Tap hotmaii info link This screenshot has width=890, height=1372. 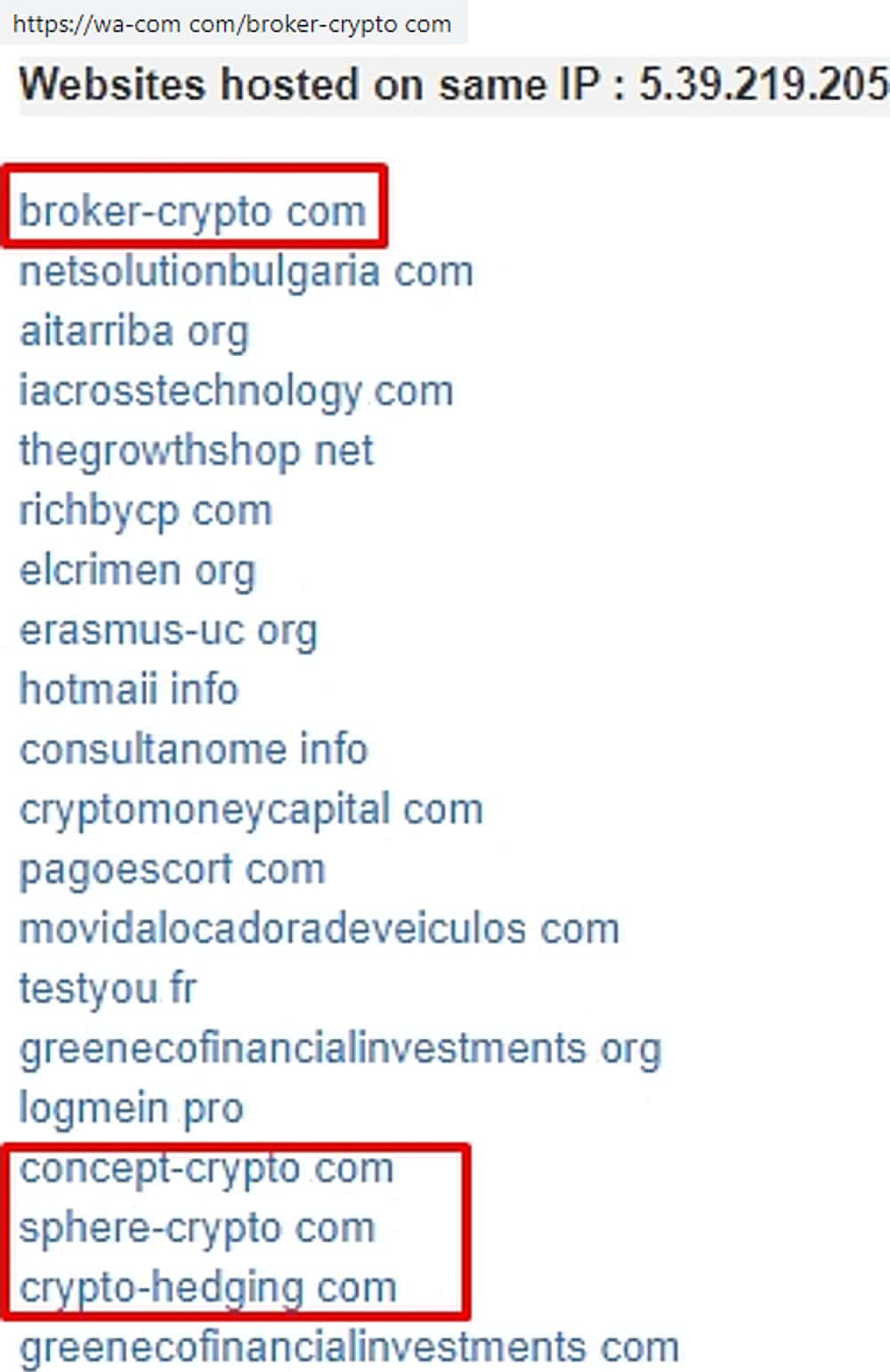pyautogui.click(x=129, y=690)
